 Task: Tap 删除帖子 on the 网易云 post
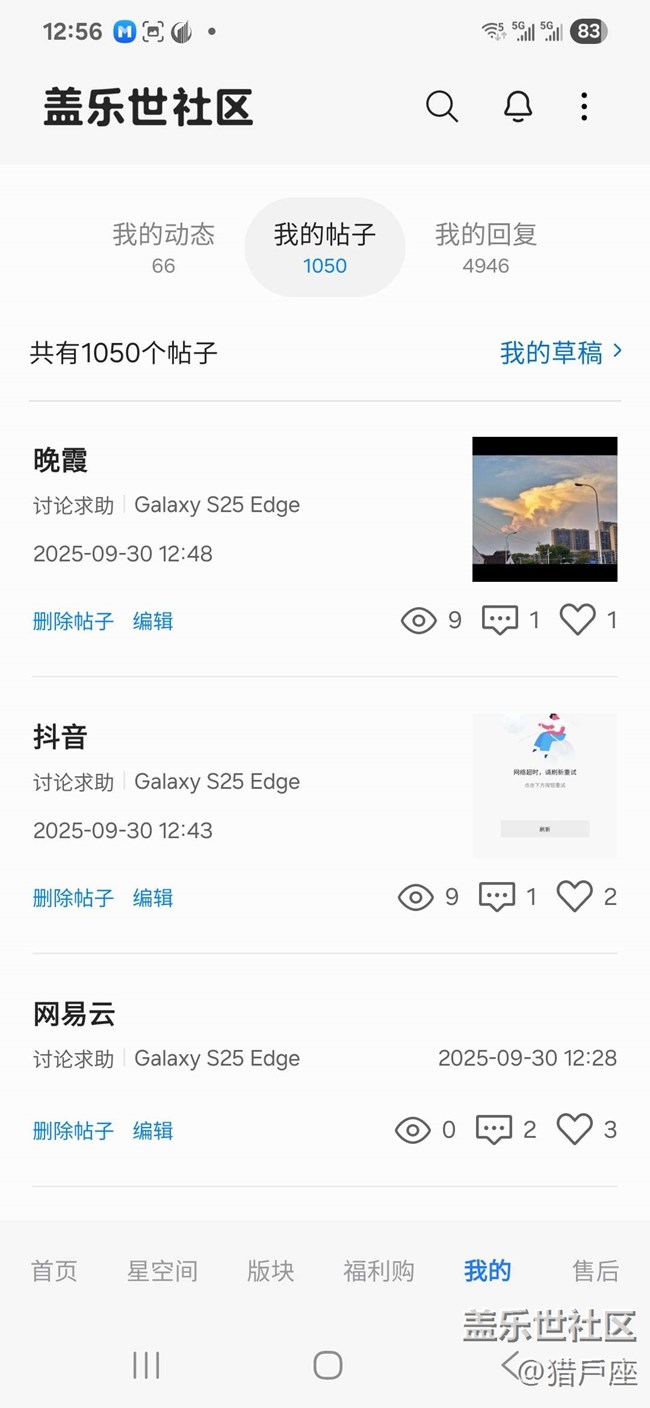pyautogui.click(x=73, y=1131)
